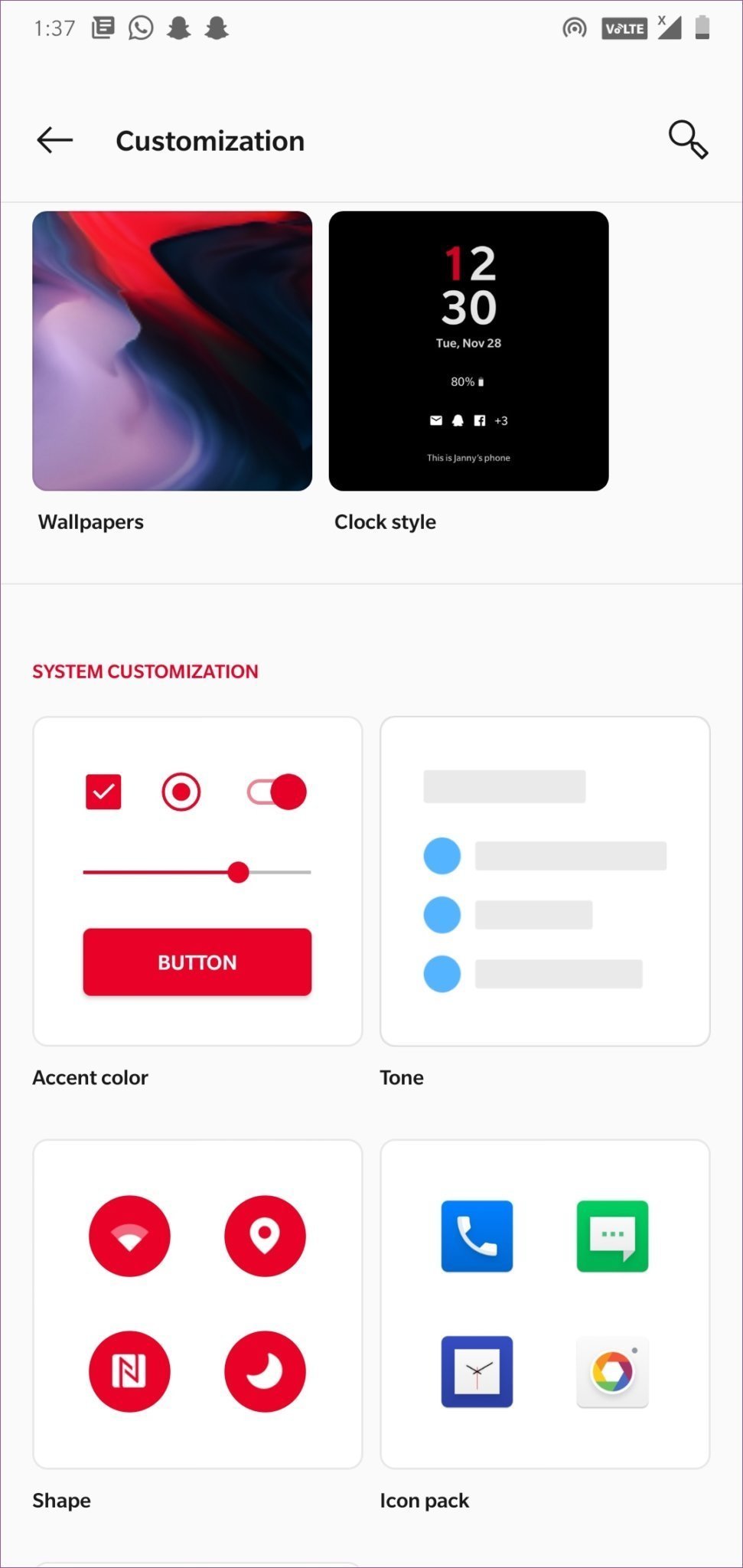
Task: Open the Tone card
Action: (545, 881)
